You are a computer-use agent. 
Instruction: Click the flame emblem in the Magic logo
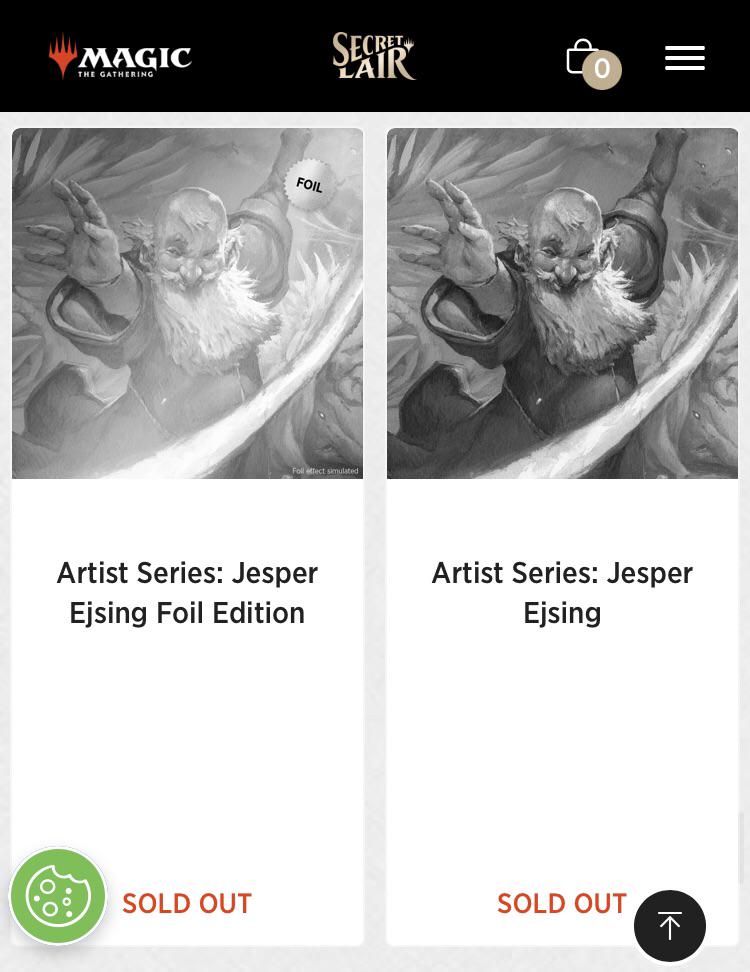(63, 53)
